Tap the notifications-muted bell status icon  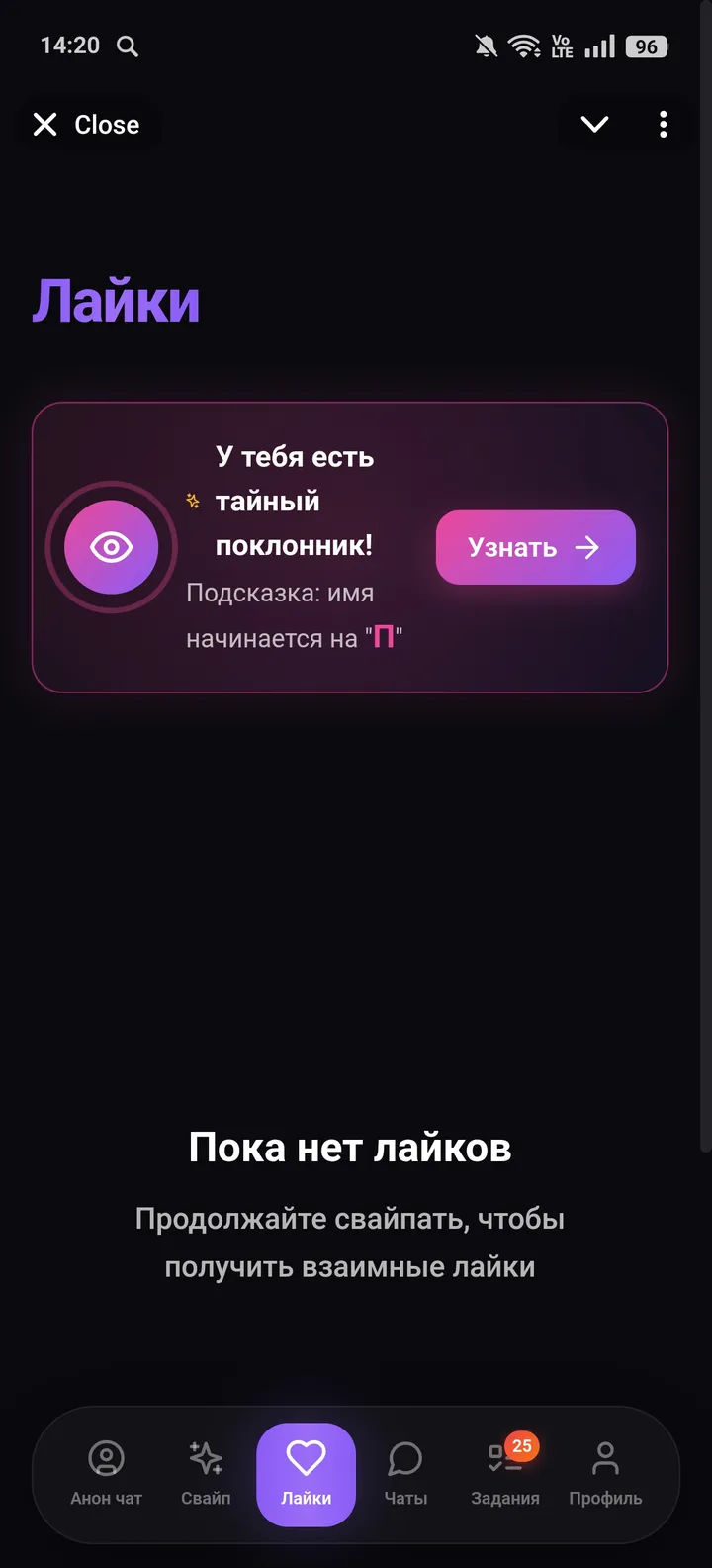[x=487, y=46]
